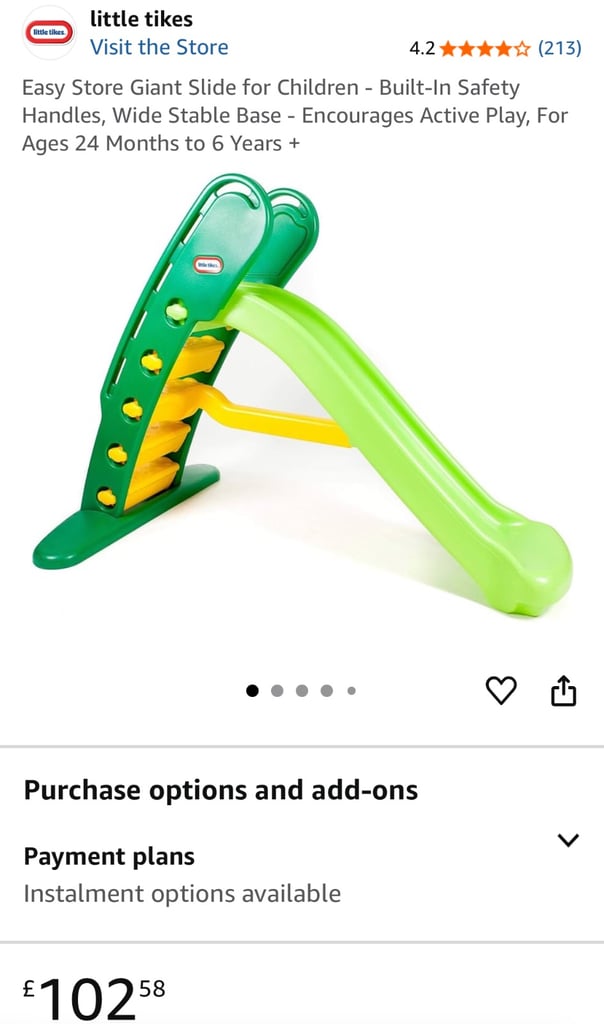This screenshot has height=1024, width=604.
Task: Share this product listing
Action: coord(564,690)
